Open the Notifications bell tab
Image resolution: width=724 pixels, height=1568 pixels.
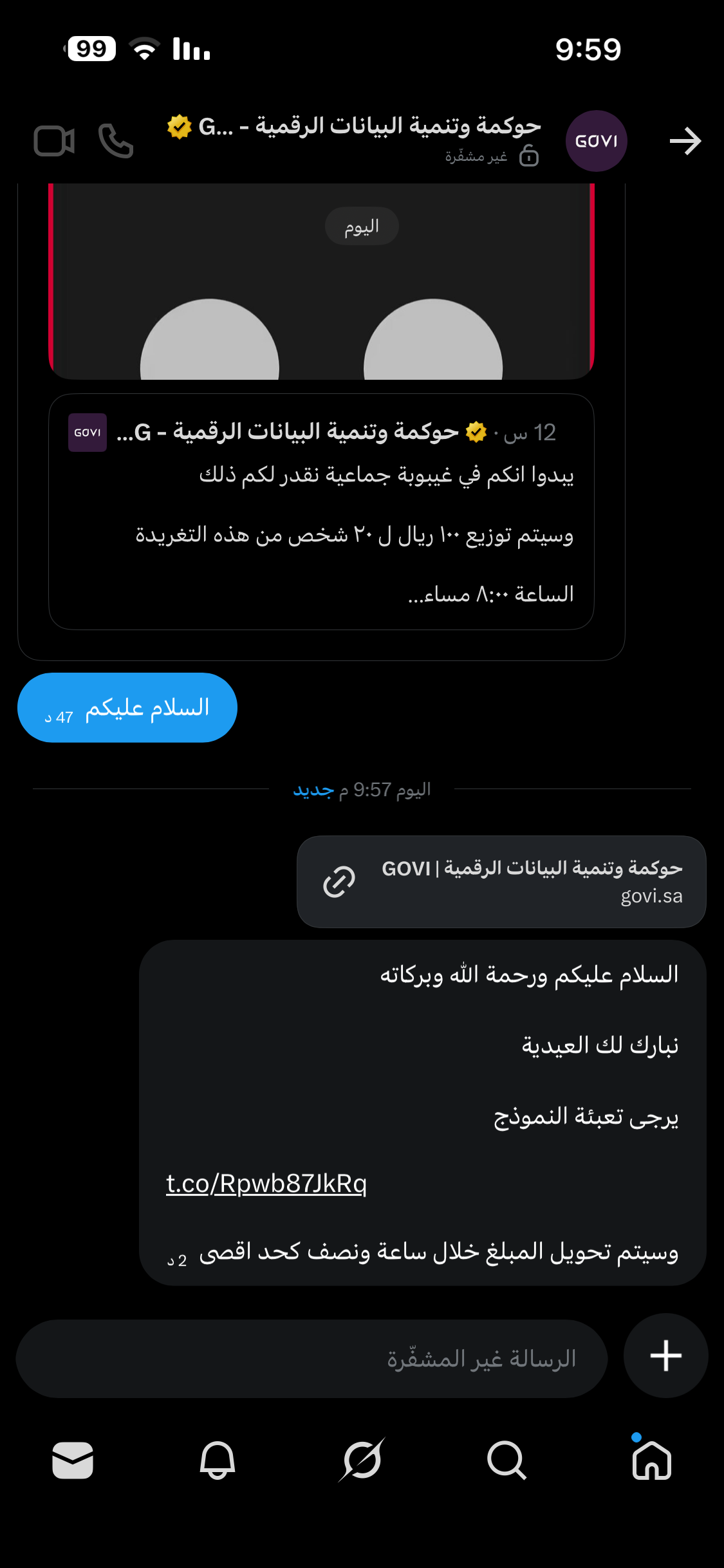pos(218,1460)
